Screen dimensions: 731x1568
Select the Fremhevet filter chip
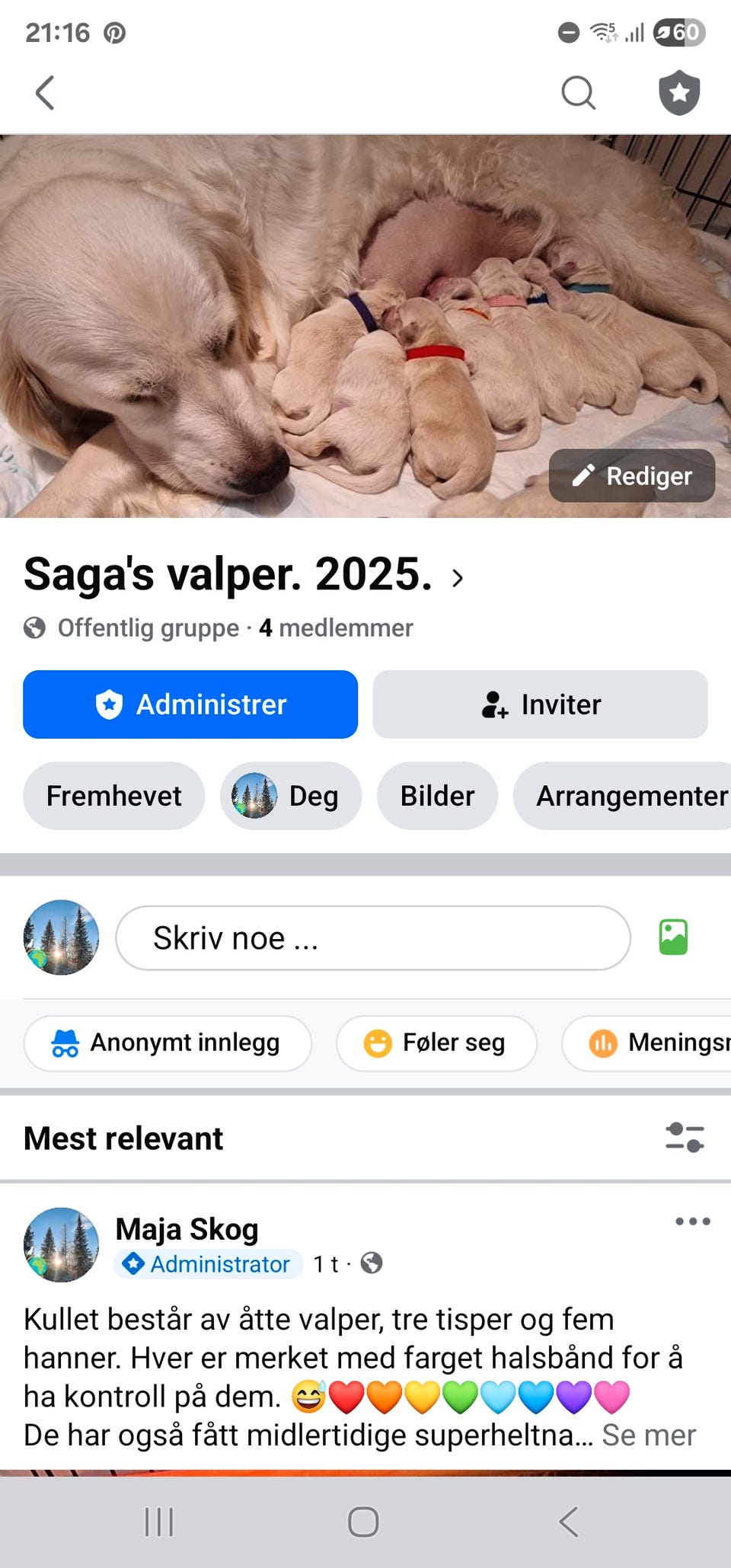[113, 796]
